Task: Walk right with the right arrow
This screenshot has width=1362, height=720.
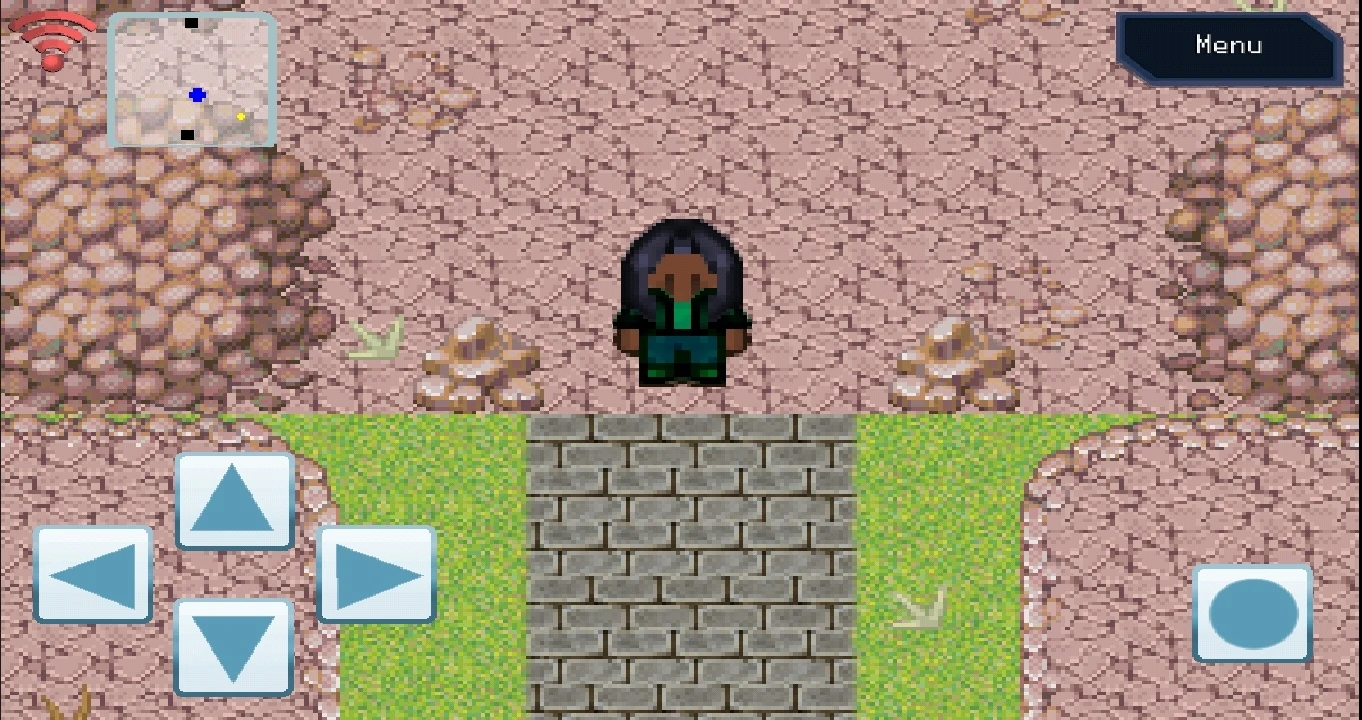Action: (376, 575)
